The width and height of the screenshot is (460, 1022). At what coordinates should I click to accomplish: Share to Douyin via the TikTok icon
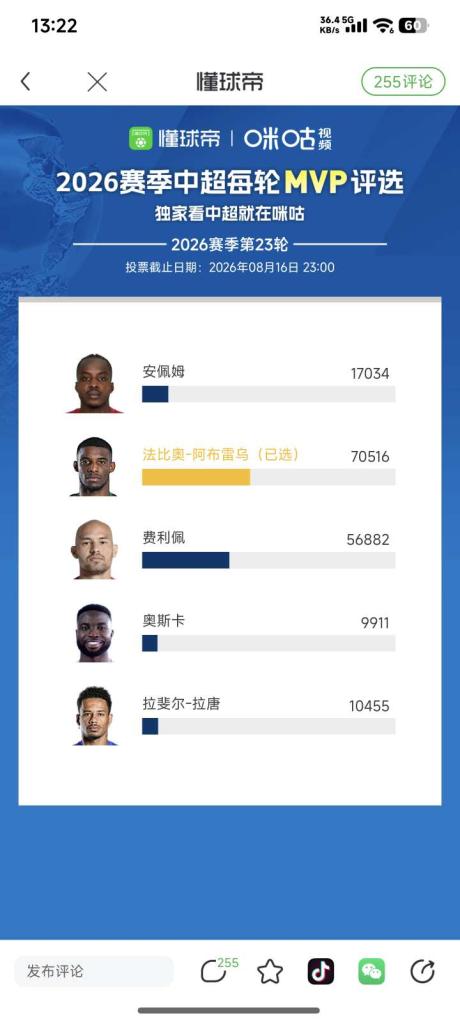(x=321, y=972)
